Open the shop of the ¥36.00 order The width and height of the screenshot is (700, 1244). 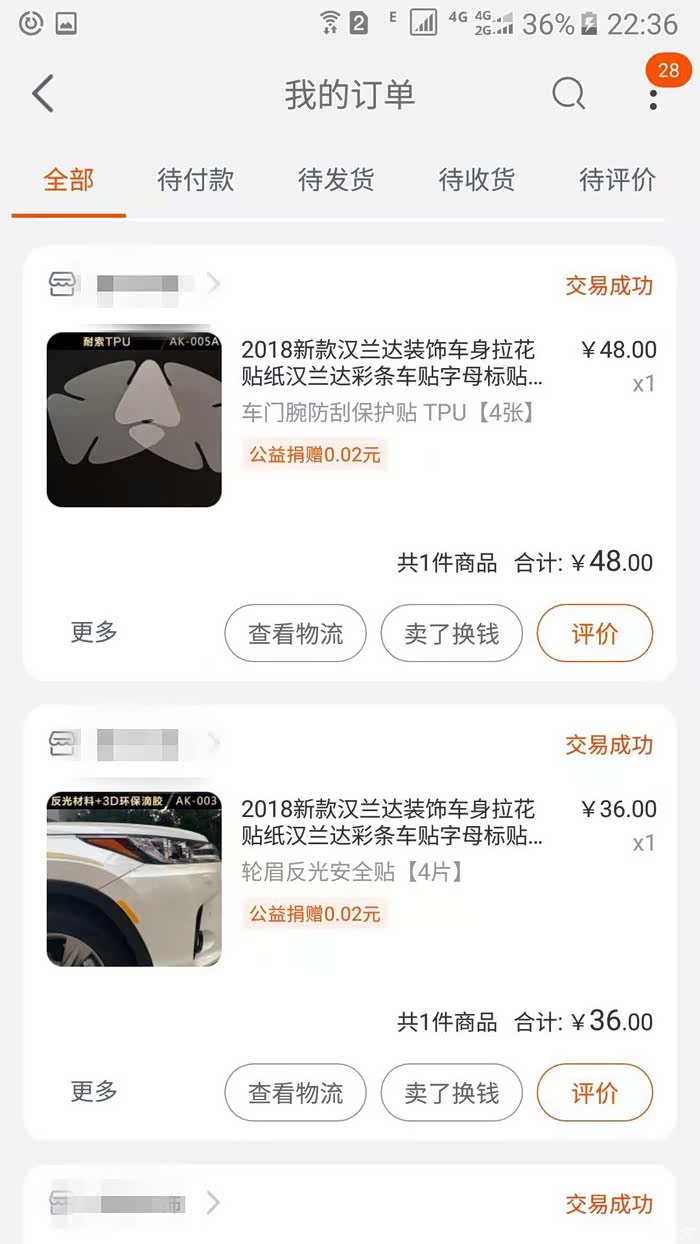pos(135,744)
